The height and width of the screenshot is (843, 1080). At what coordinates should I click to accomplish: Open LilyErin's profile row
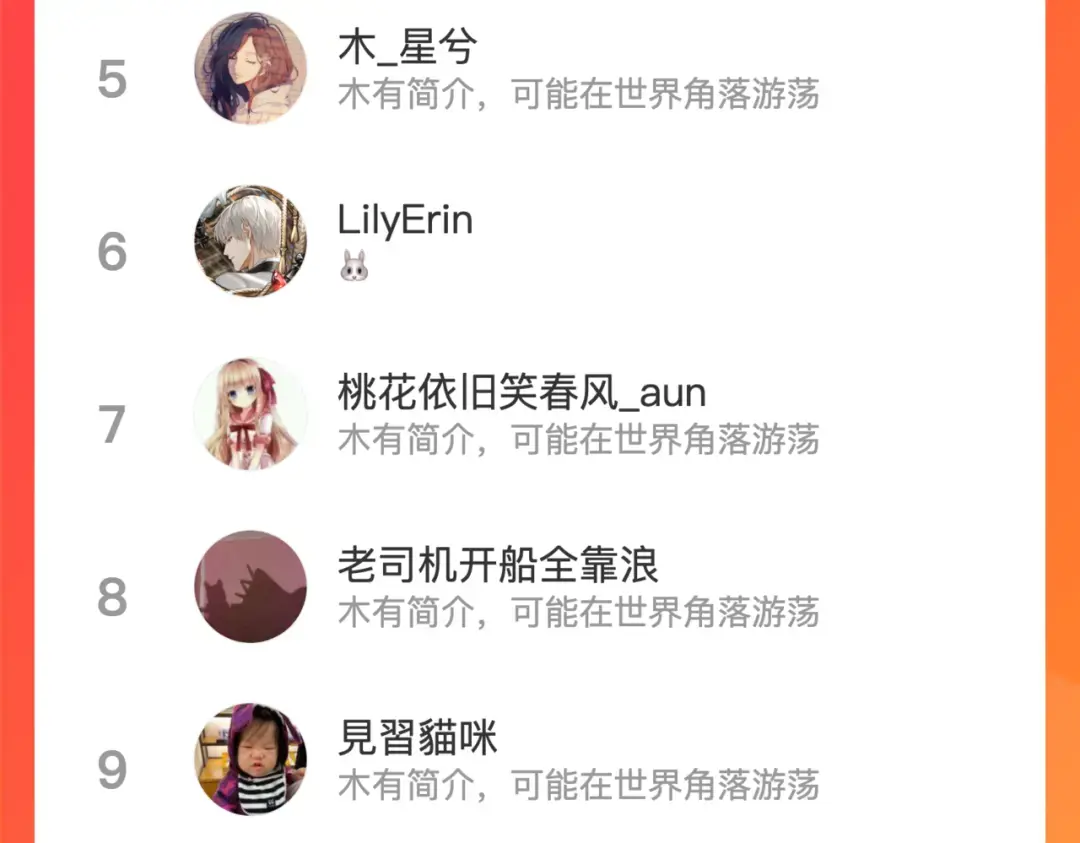point(540,242)
